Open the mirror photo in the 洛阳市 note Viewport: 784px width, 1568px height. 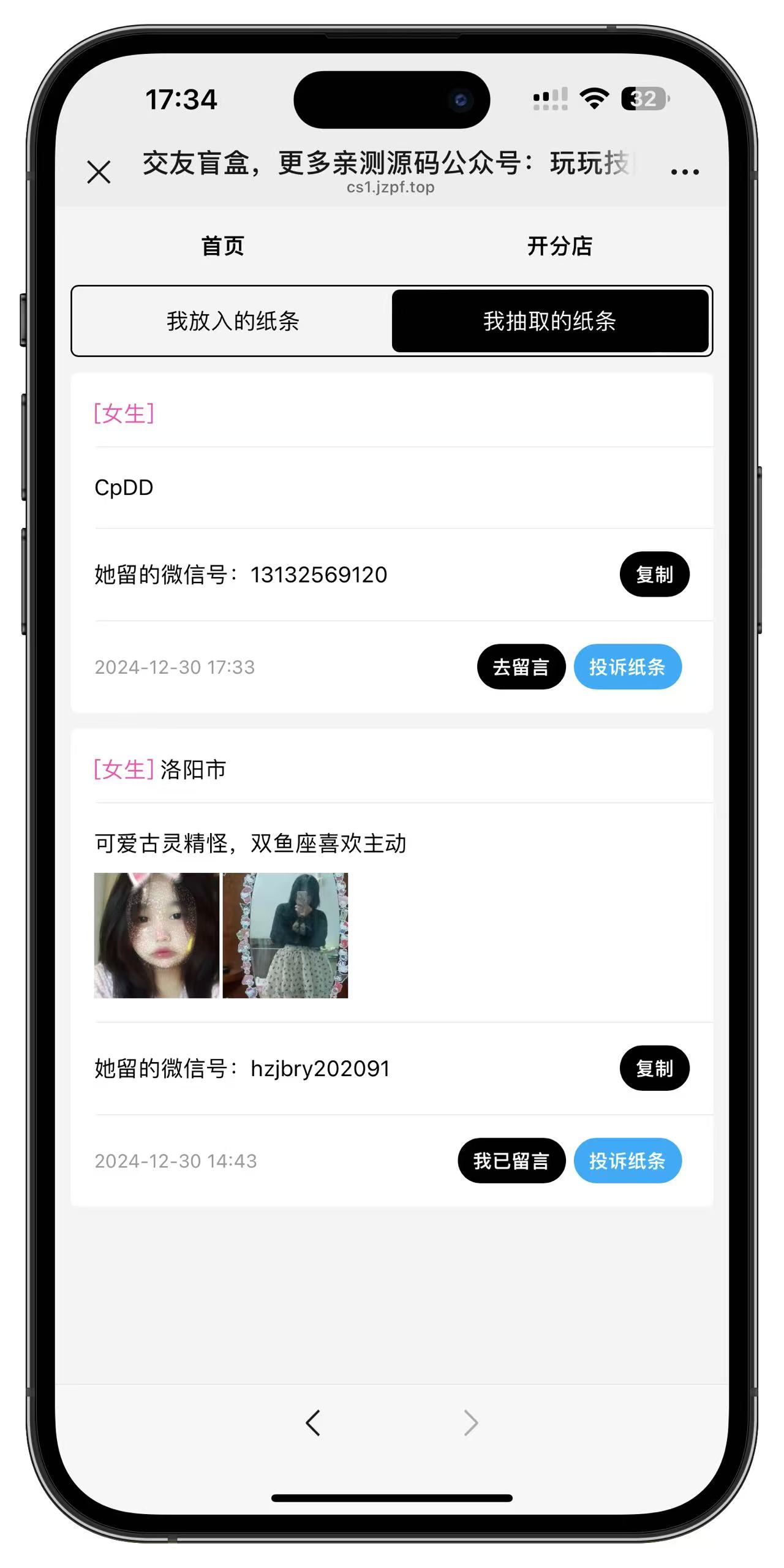(x=285, y=935)
